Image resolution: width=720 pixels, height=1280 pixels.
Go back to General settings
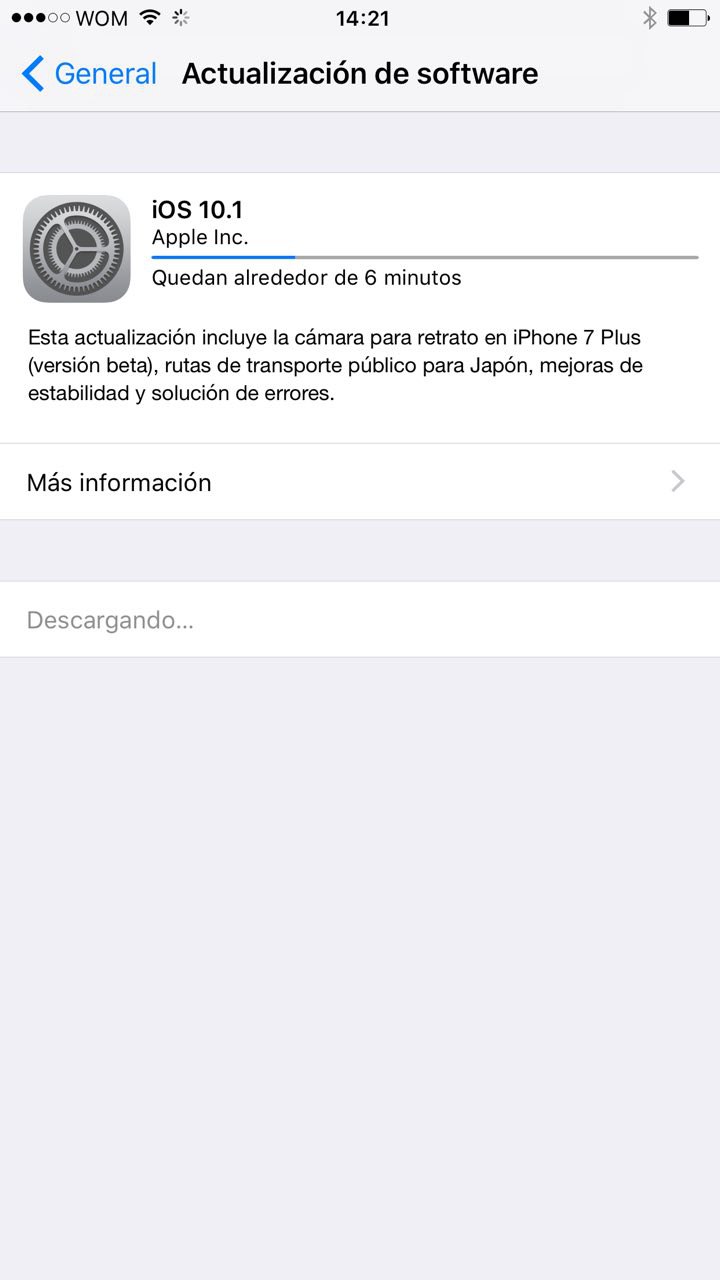(88, 74)
